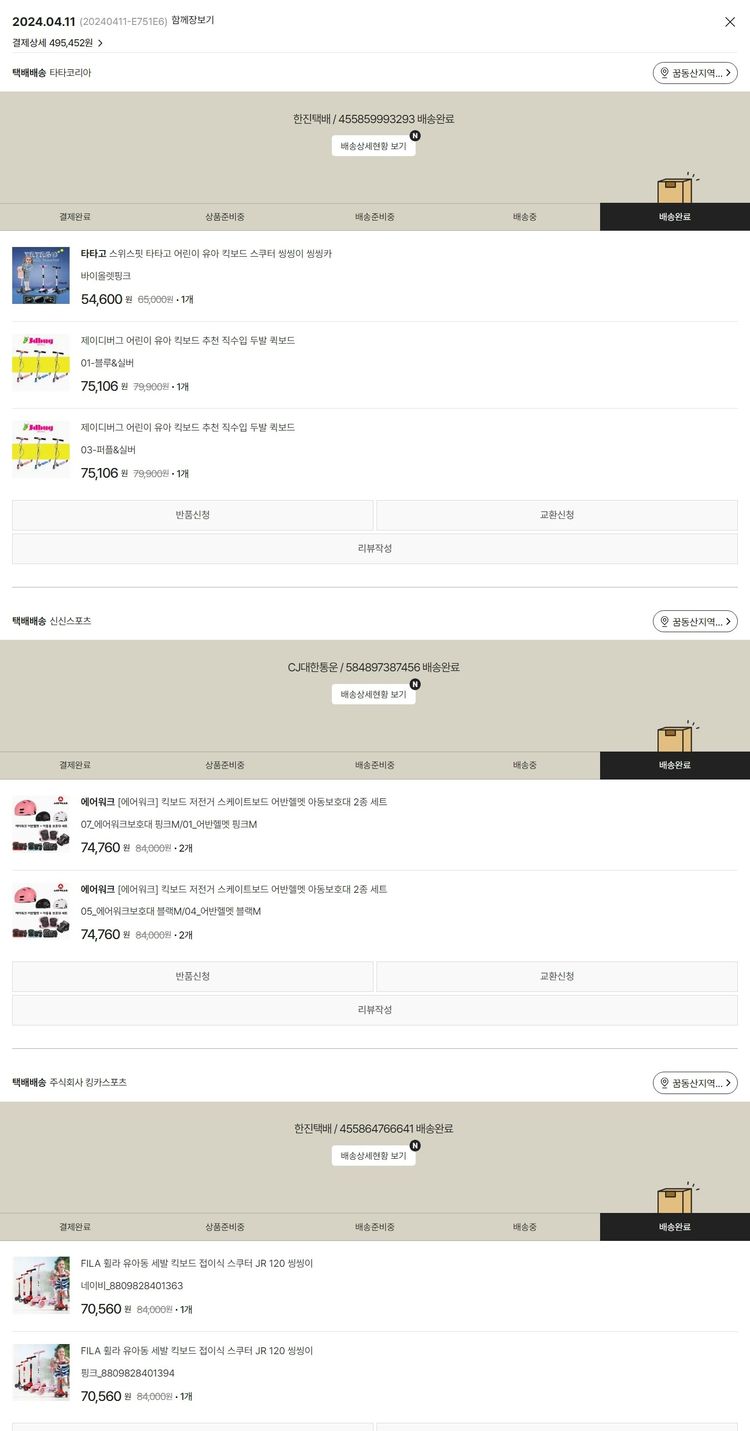View 배송상세현황 for CJ대한통운 584897387456
The width and height of the screenshot is (750, 1431).
tap(373, 694)
